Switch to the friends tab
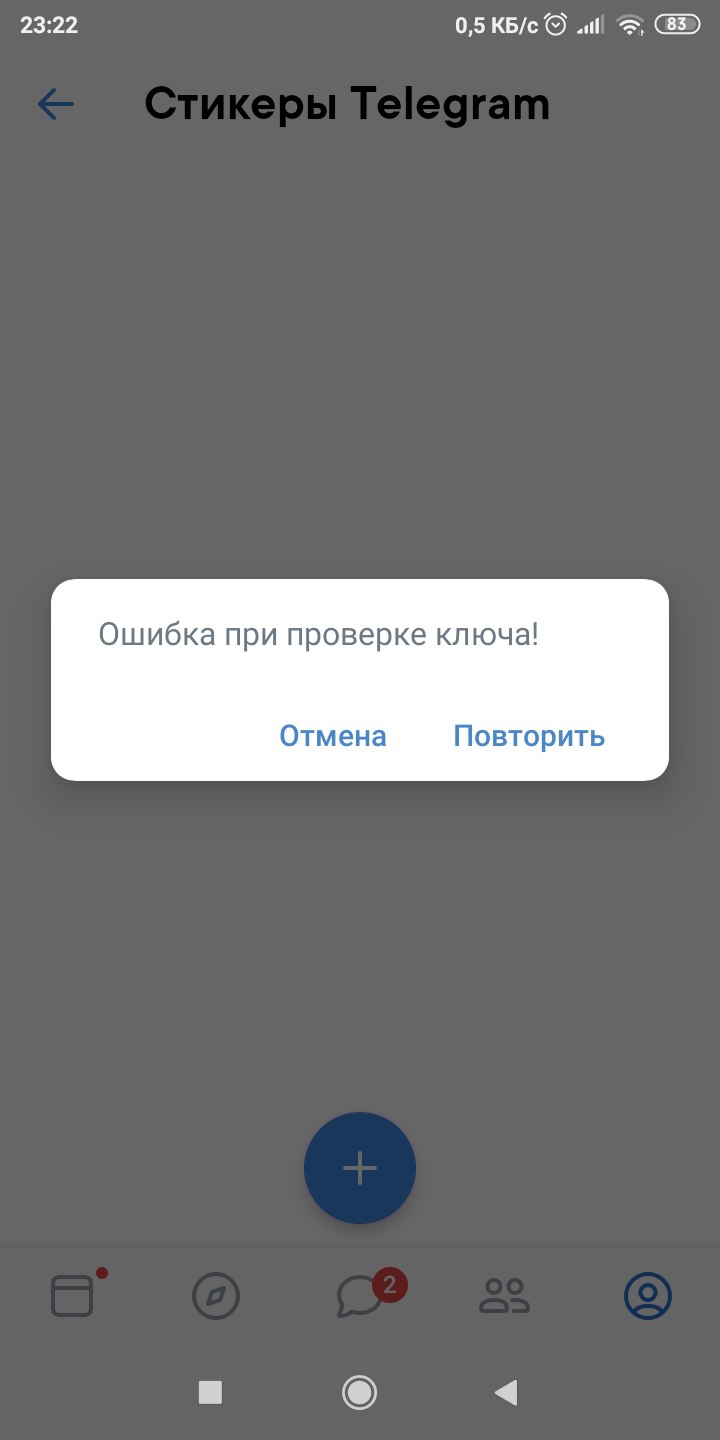720x1440 pixels. [504, 1297]
